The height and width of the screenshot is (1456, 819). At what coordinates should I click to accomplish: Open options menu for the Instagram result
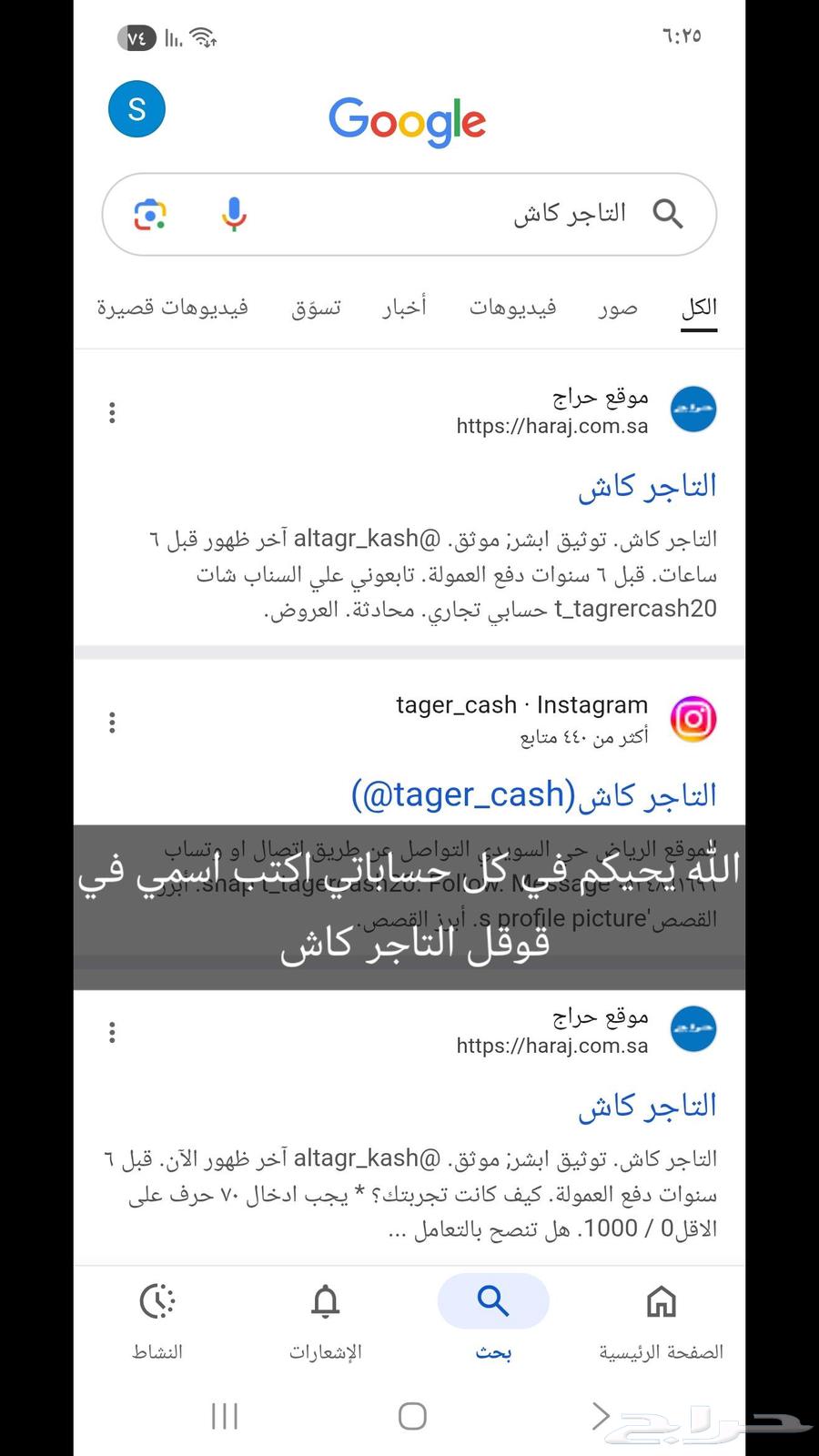coord(111,722)
